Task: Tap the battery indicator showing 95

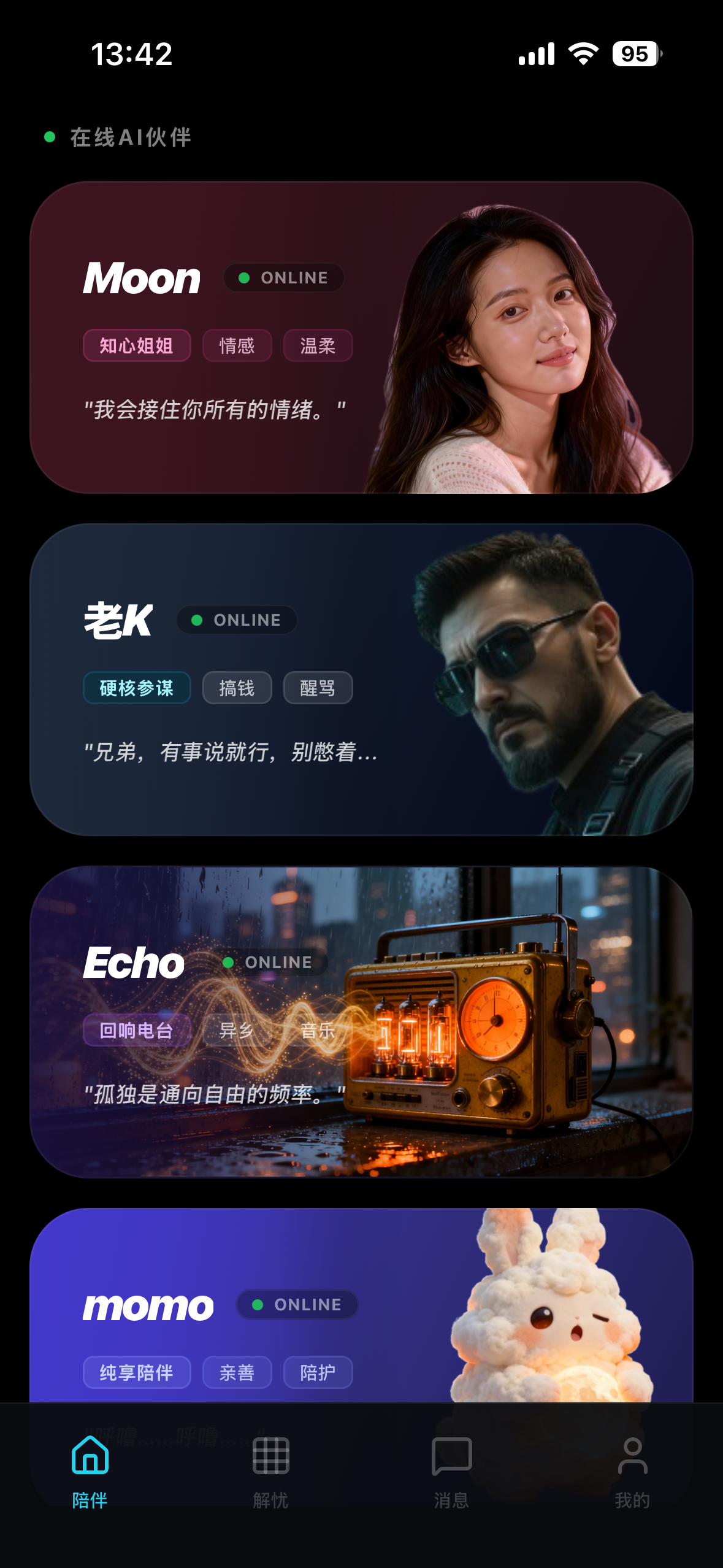Action: [635, 55]
